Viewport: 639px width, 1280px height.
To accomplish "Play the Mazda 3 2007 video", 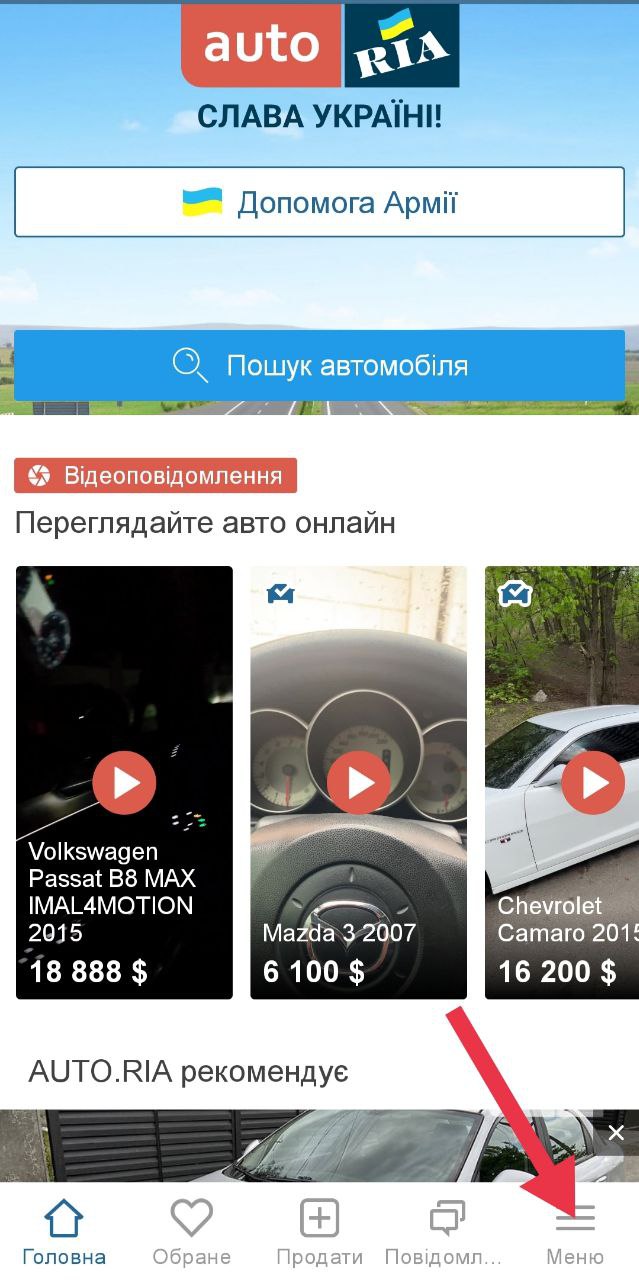I will [x=359, y=782].
